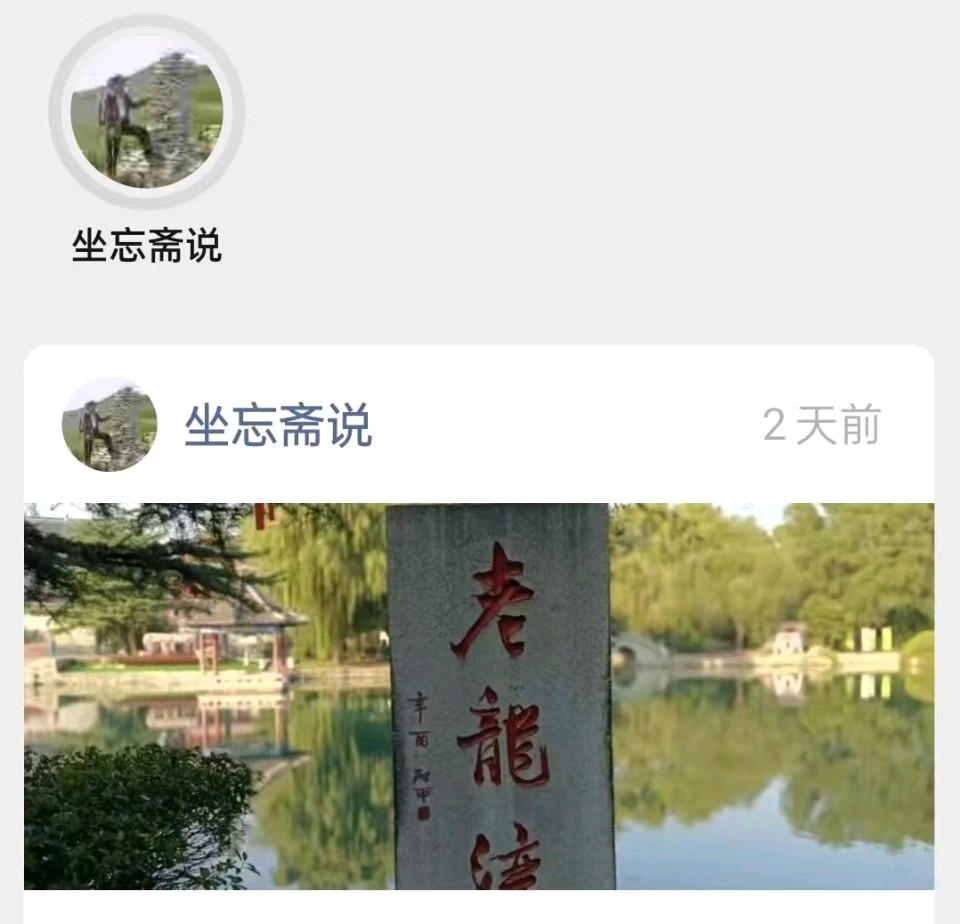Open the blue 坐忘斋说 author name link
960x924 pixels.
278,426
